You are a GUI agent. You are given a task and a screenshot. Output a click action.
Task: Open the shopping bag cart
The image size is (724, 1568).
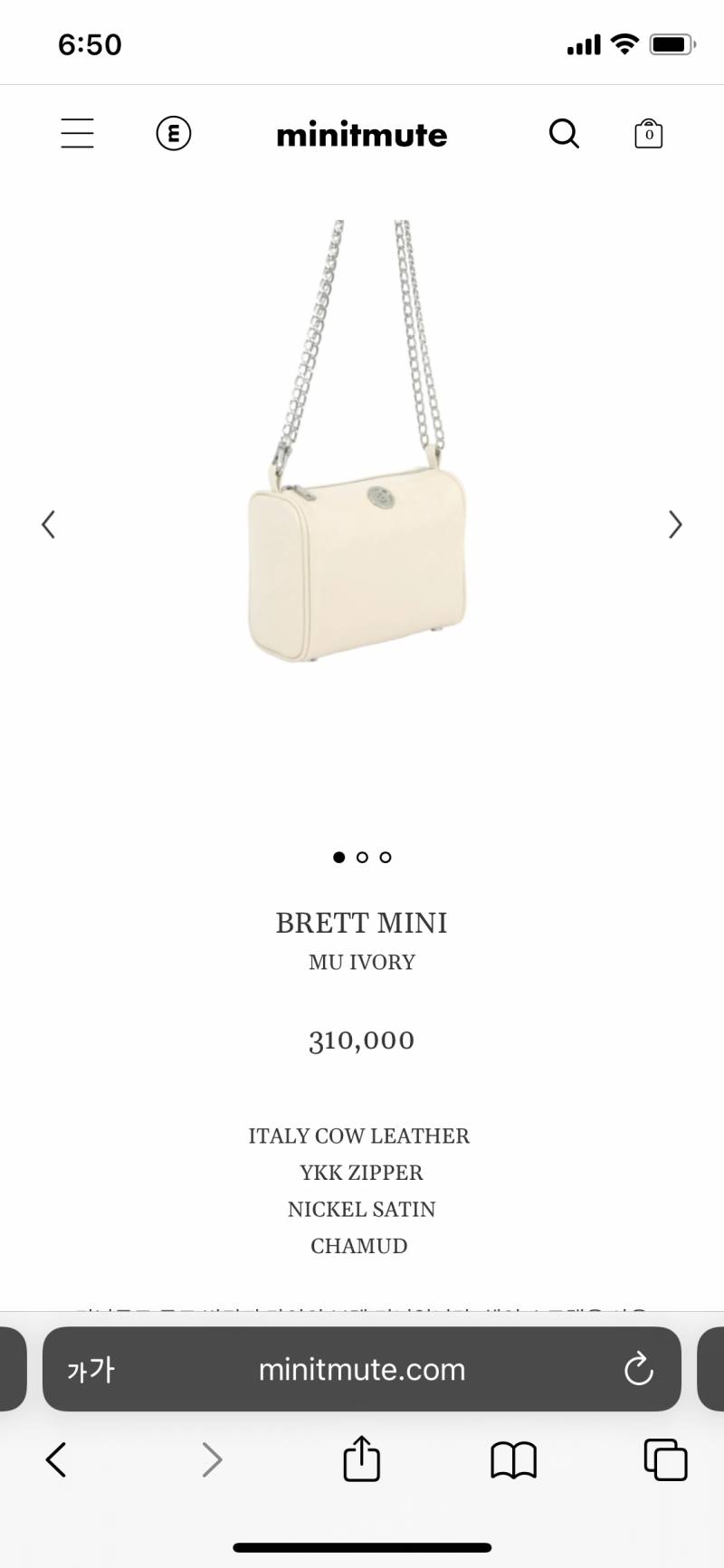(x=648, y=134)
